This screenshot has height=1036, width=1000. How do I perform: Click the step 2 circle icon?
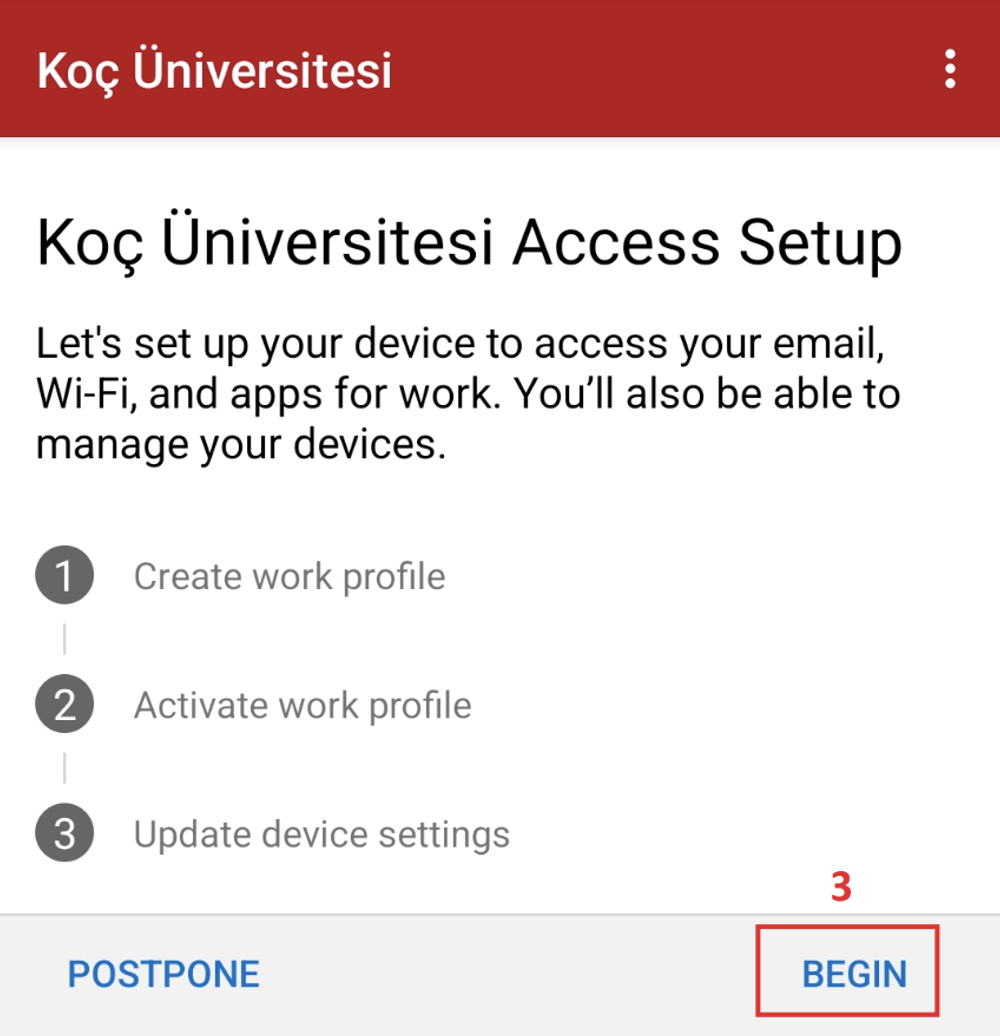pyautogui.click(x=64, y=704)
